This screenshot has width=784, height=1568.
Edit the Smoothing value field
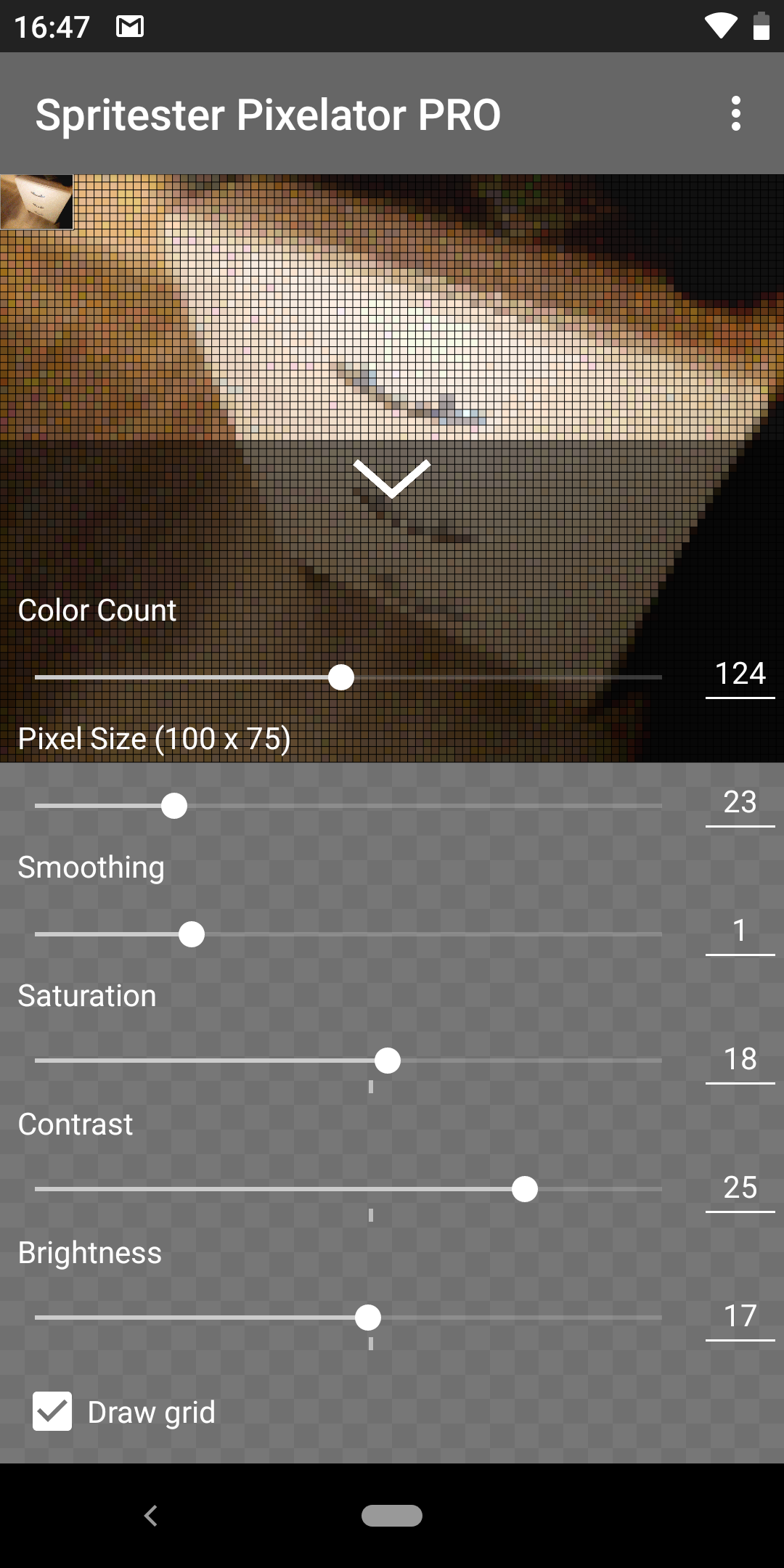740,931
